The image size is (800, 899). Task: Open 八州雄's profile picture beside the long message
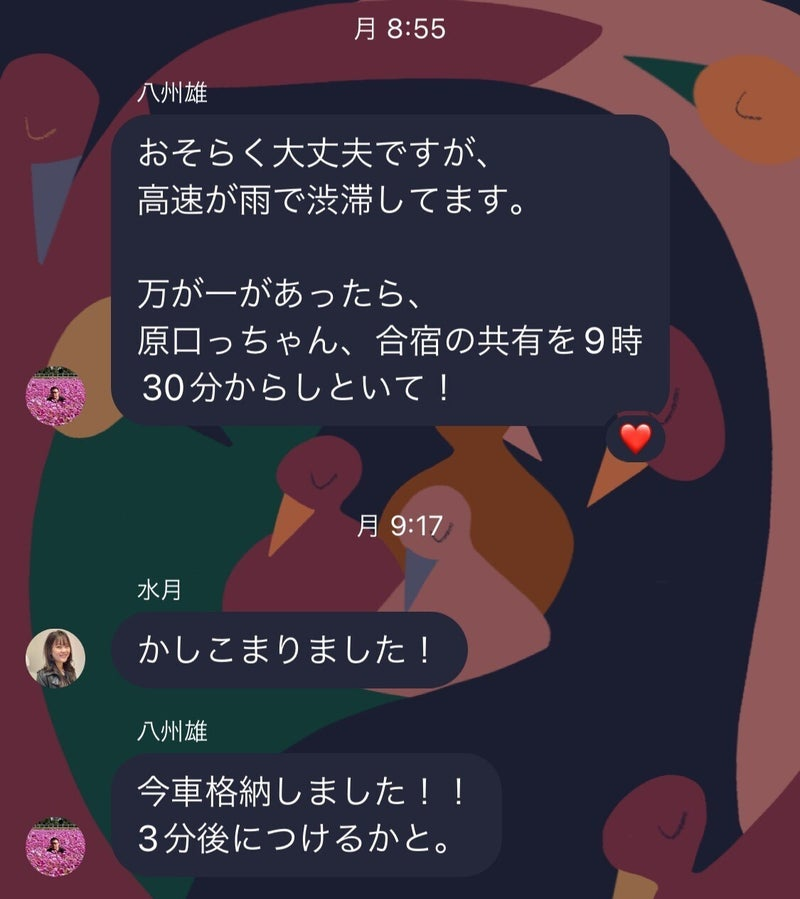pyautogui.click(x=55, y=397)
